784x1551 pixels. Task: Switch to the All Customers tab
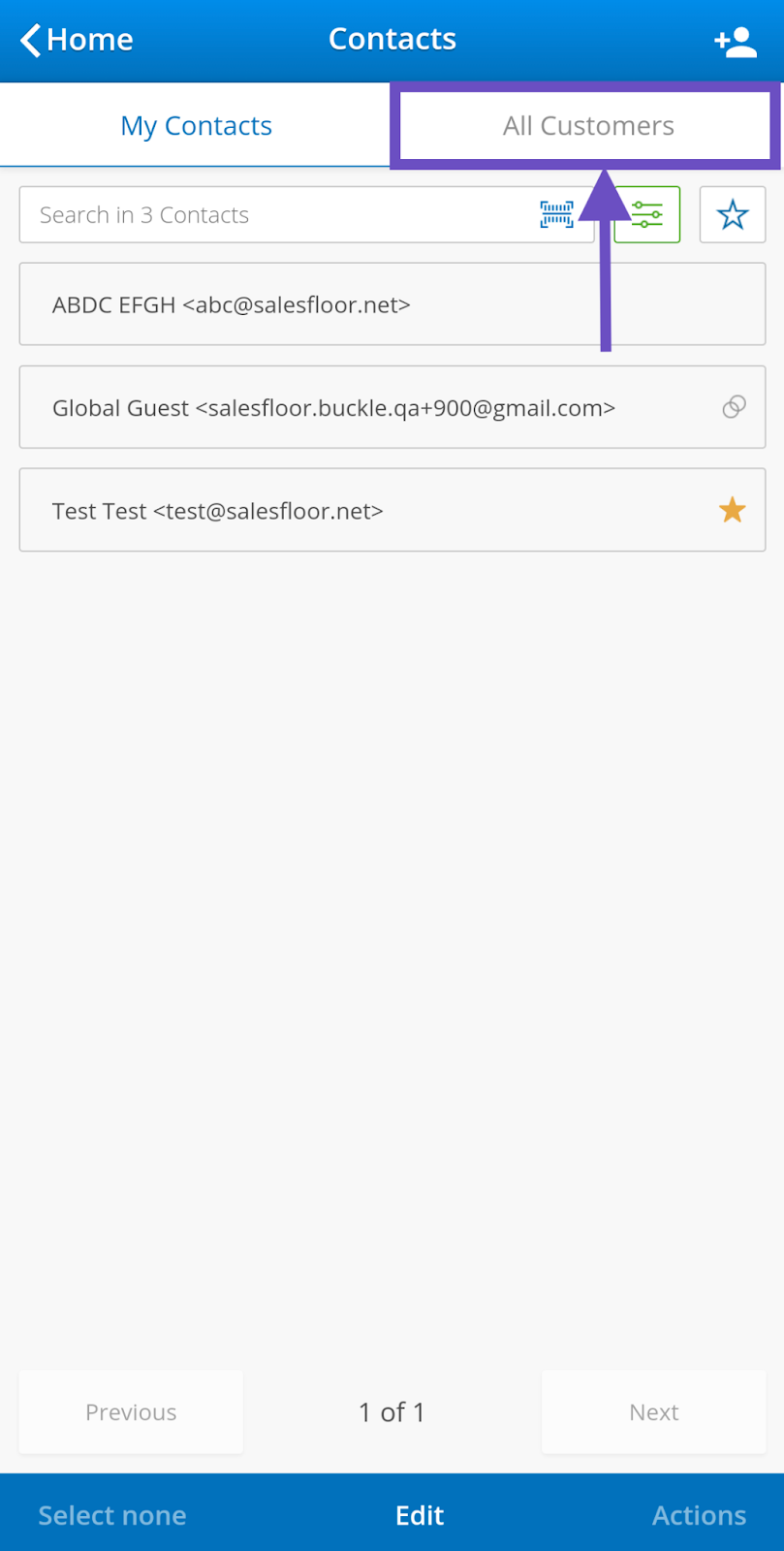click(587, 125)
